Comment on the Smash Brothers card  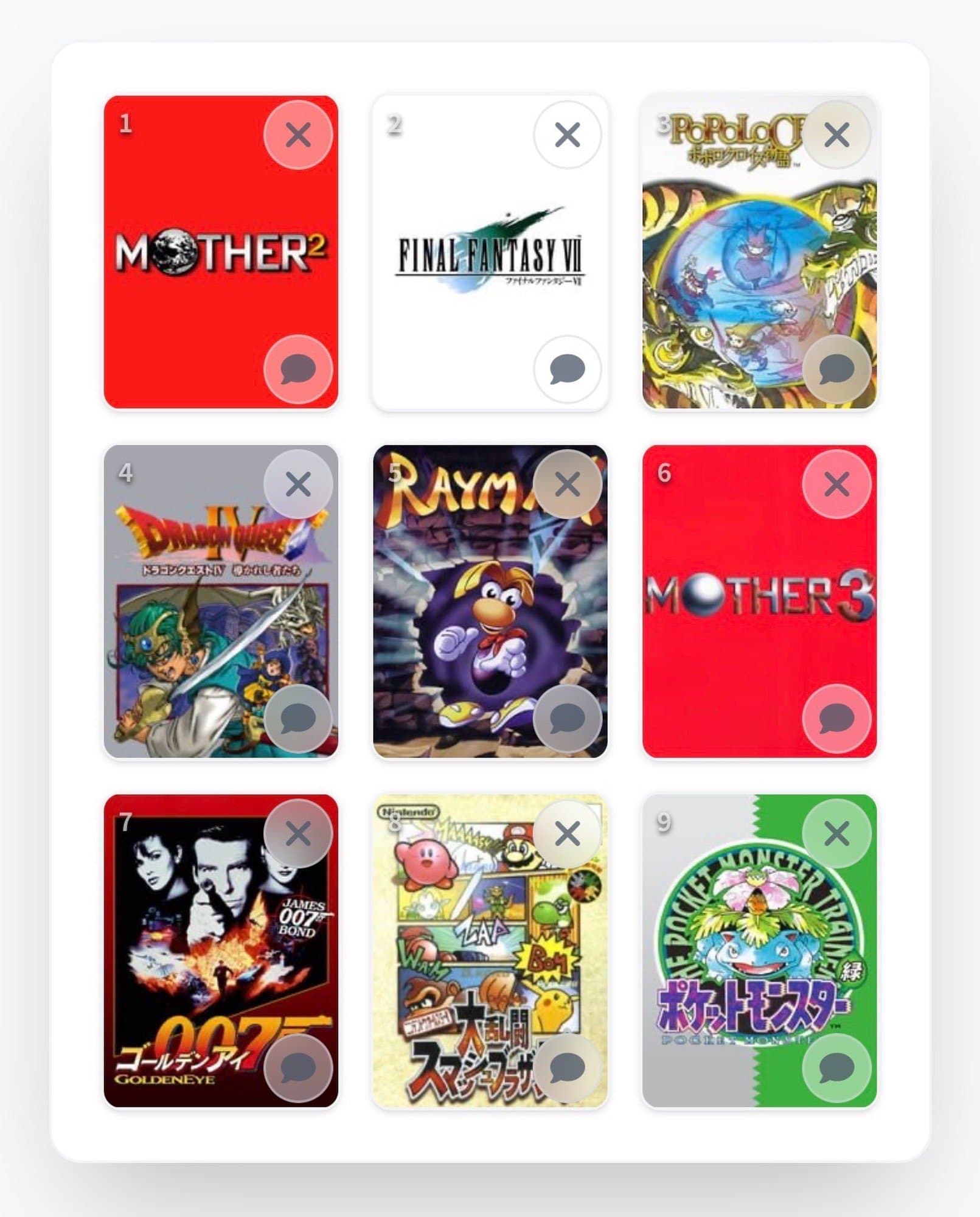[x=567, y=1068]
